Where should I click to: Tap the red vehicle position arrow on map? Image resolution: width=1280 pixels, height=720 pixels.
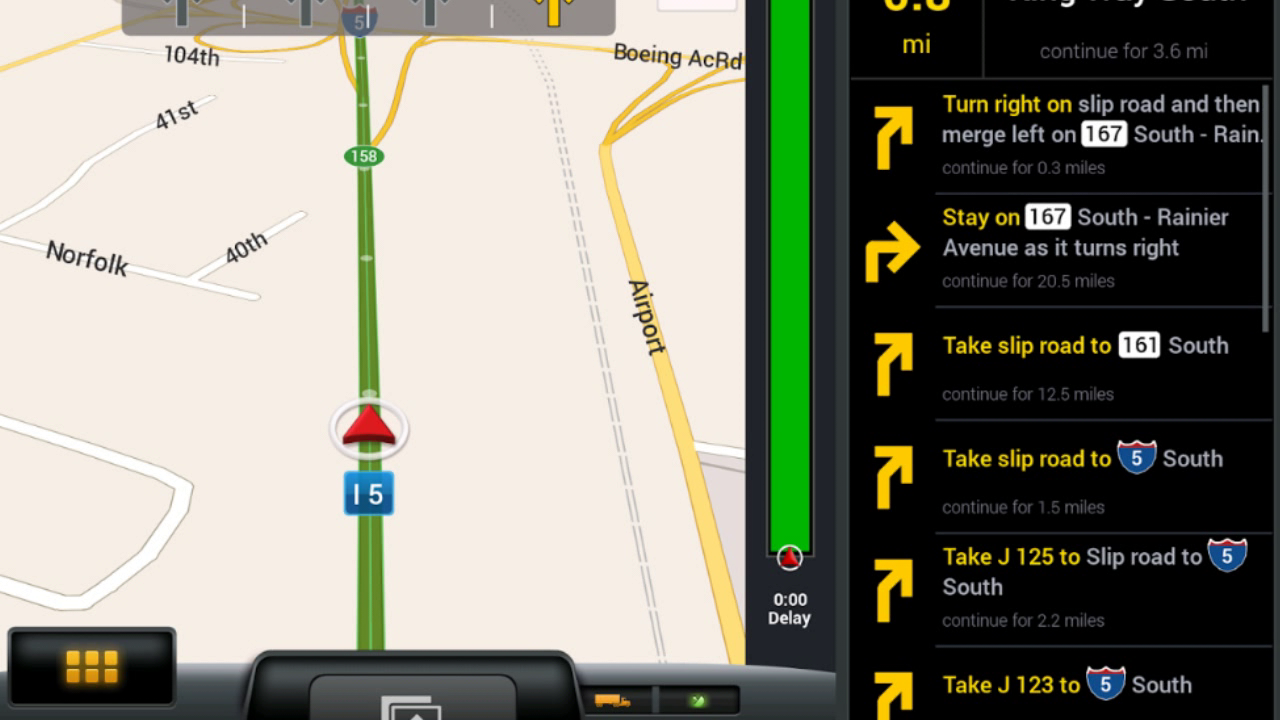pyautogui.click(x=369, y=427)
